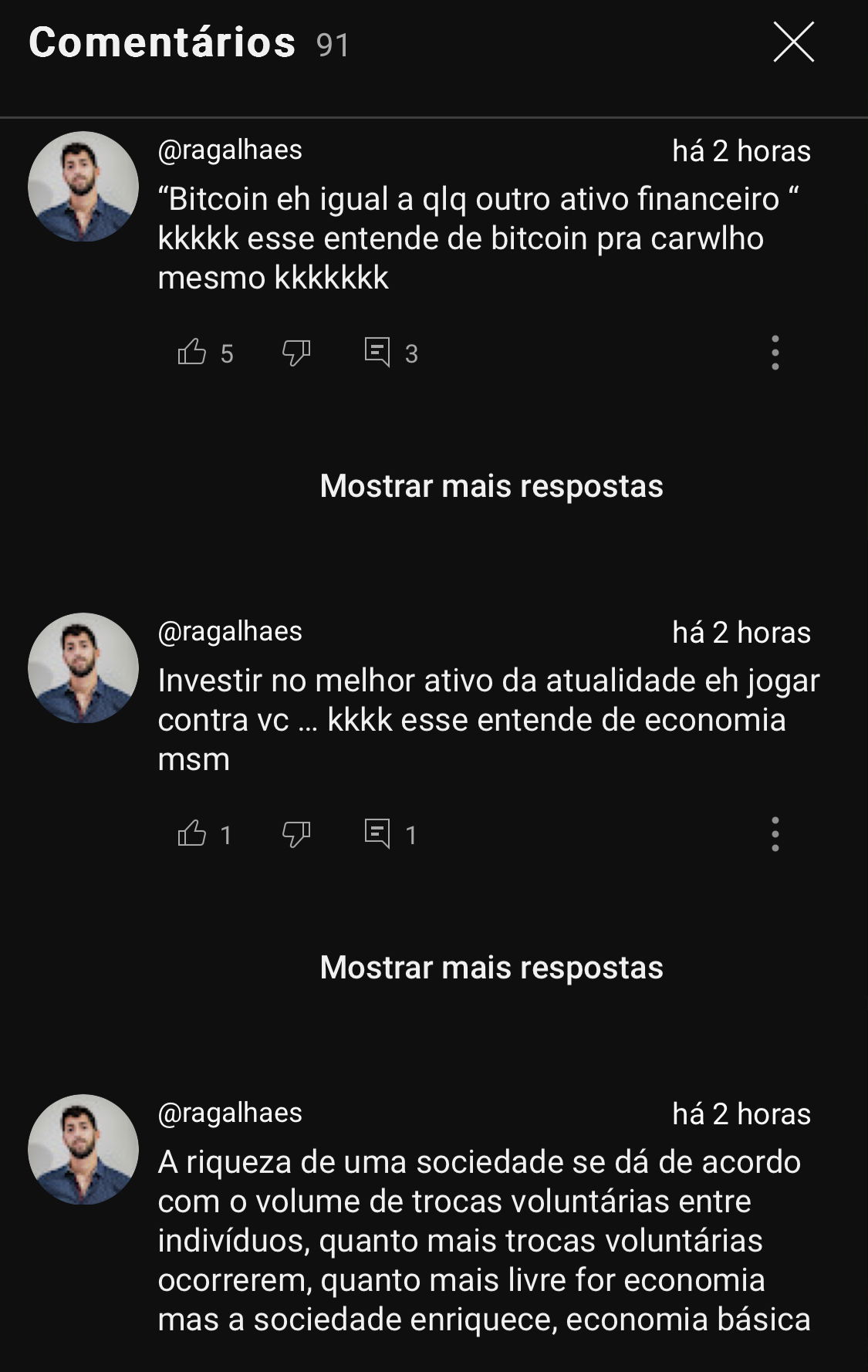
Task: Open overflow menu for "Investir no melhor ativo" comment
Action: coord(775,834)
